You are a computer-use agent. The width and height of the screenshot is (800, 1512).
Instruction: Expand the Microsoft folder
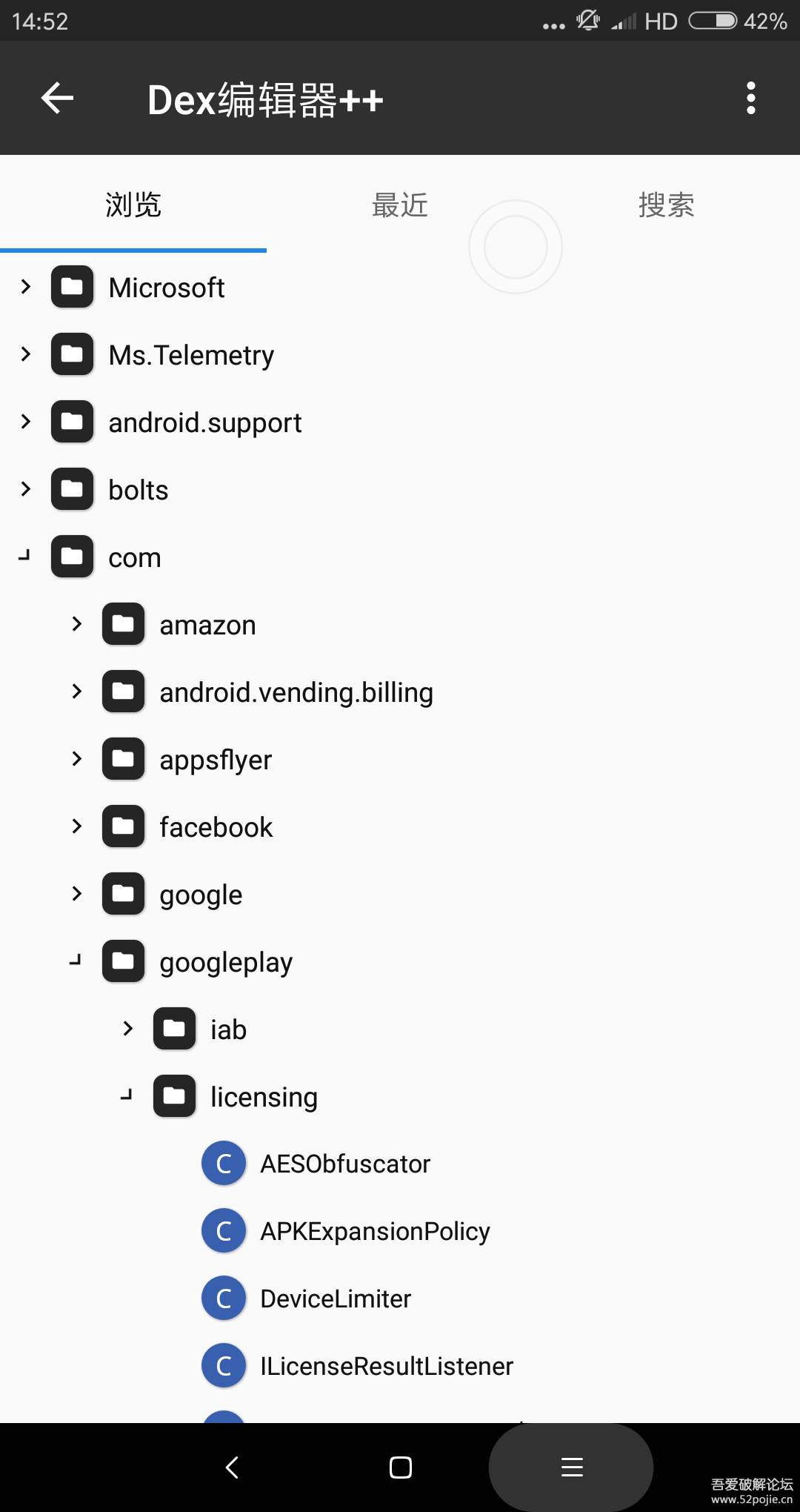point(26,287)
